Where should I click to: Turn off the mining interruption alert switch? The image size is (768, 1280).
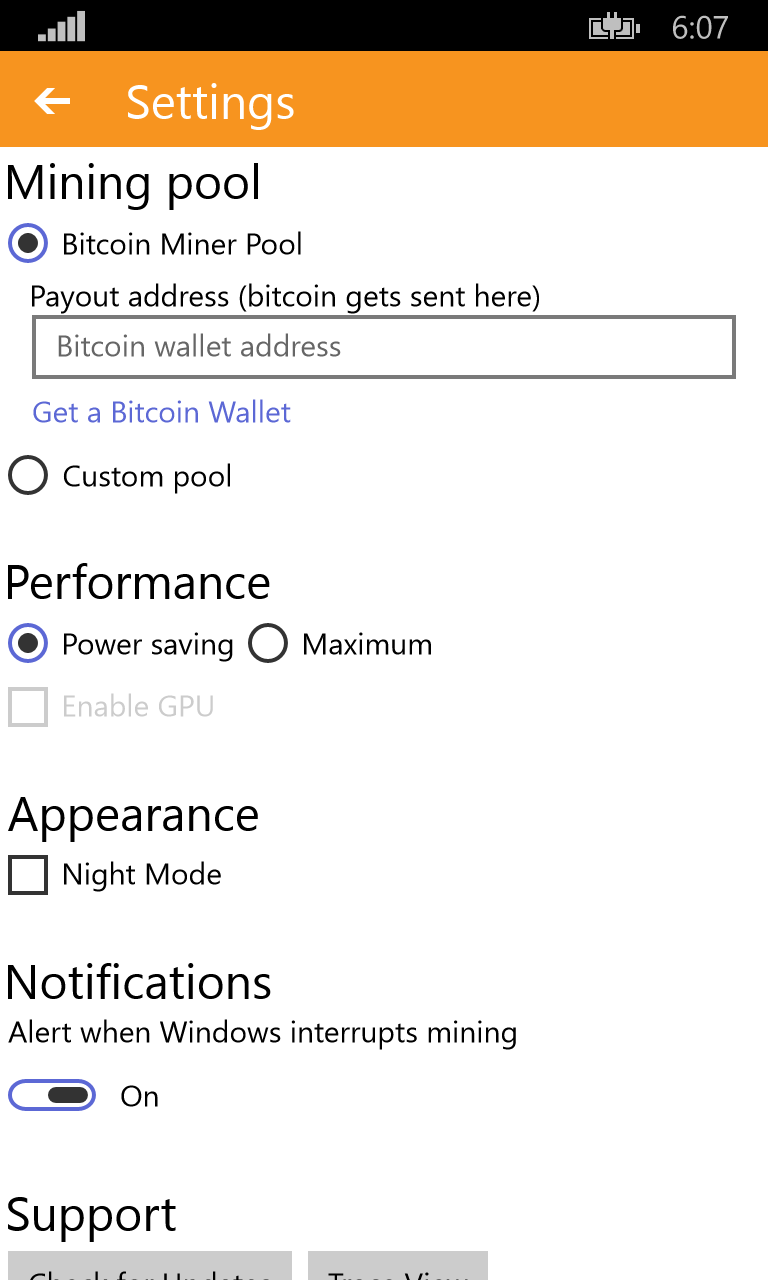tap(53, 1096)
